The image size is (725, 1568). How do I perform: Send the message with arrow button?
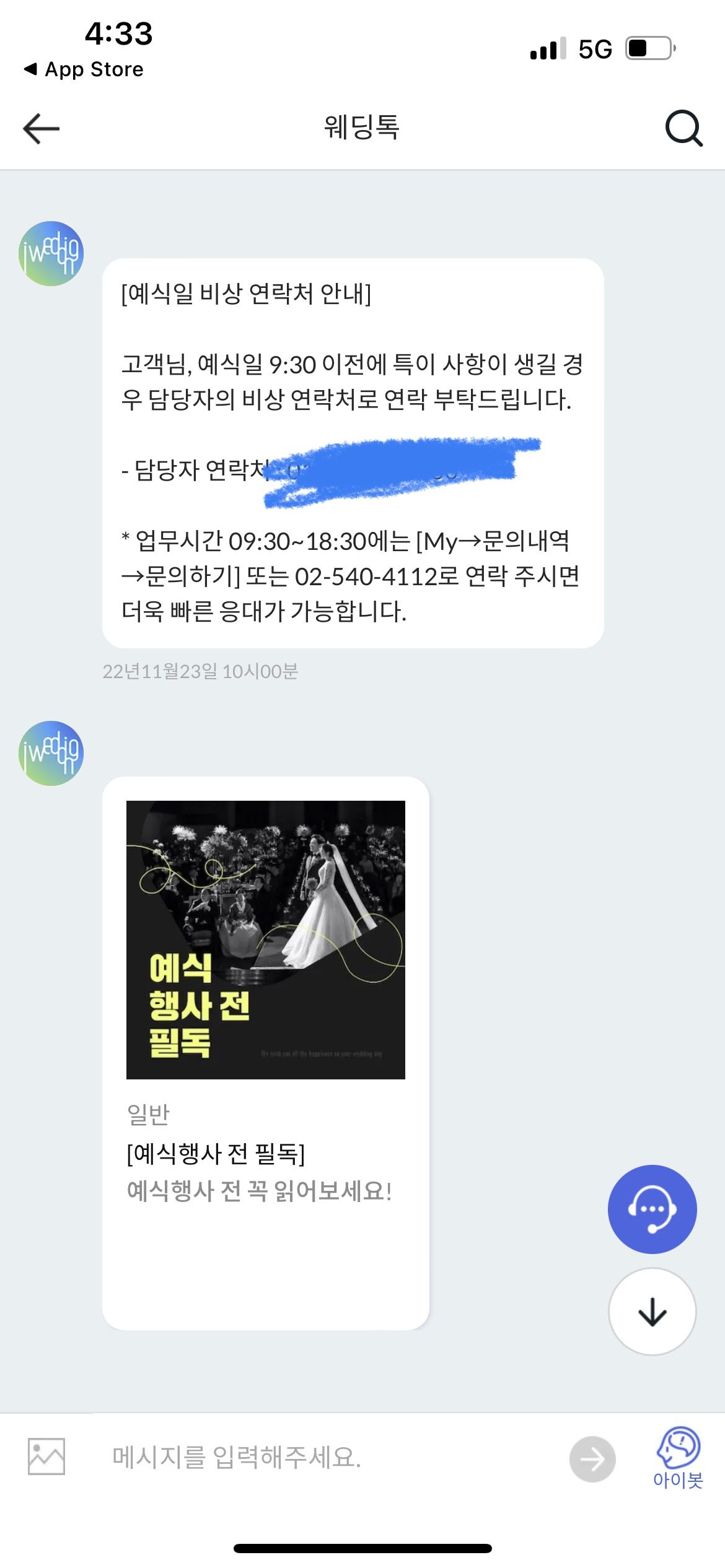click(x=592, y=1459)
